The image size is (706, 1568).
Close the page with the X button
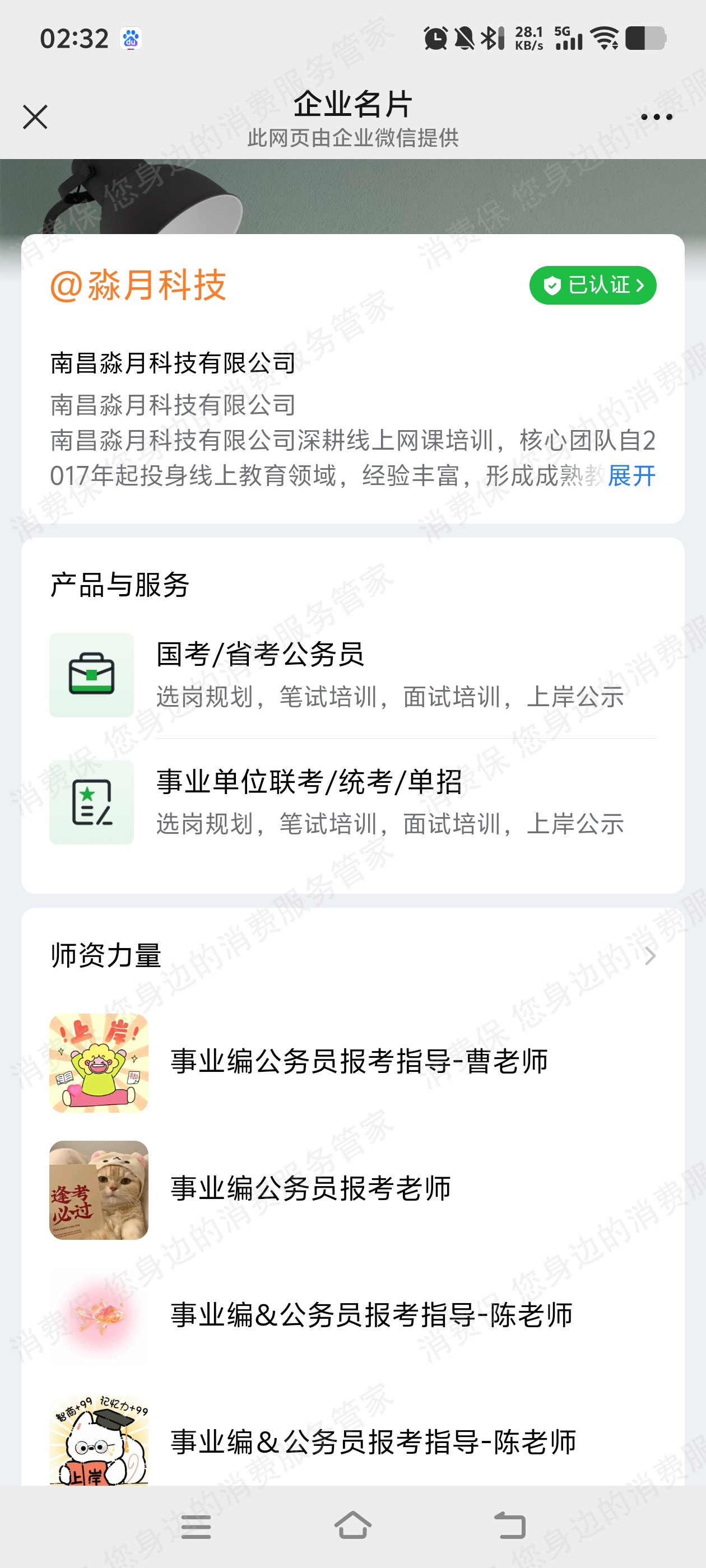click(35, 117)
